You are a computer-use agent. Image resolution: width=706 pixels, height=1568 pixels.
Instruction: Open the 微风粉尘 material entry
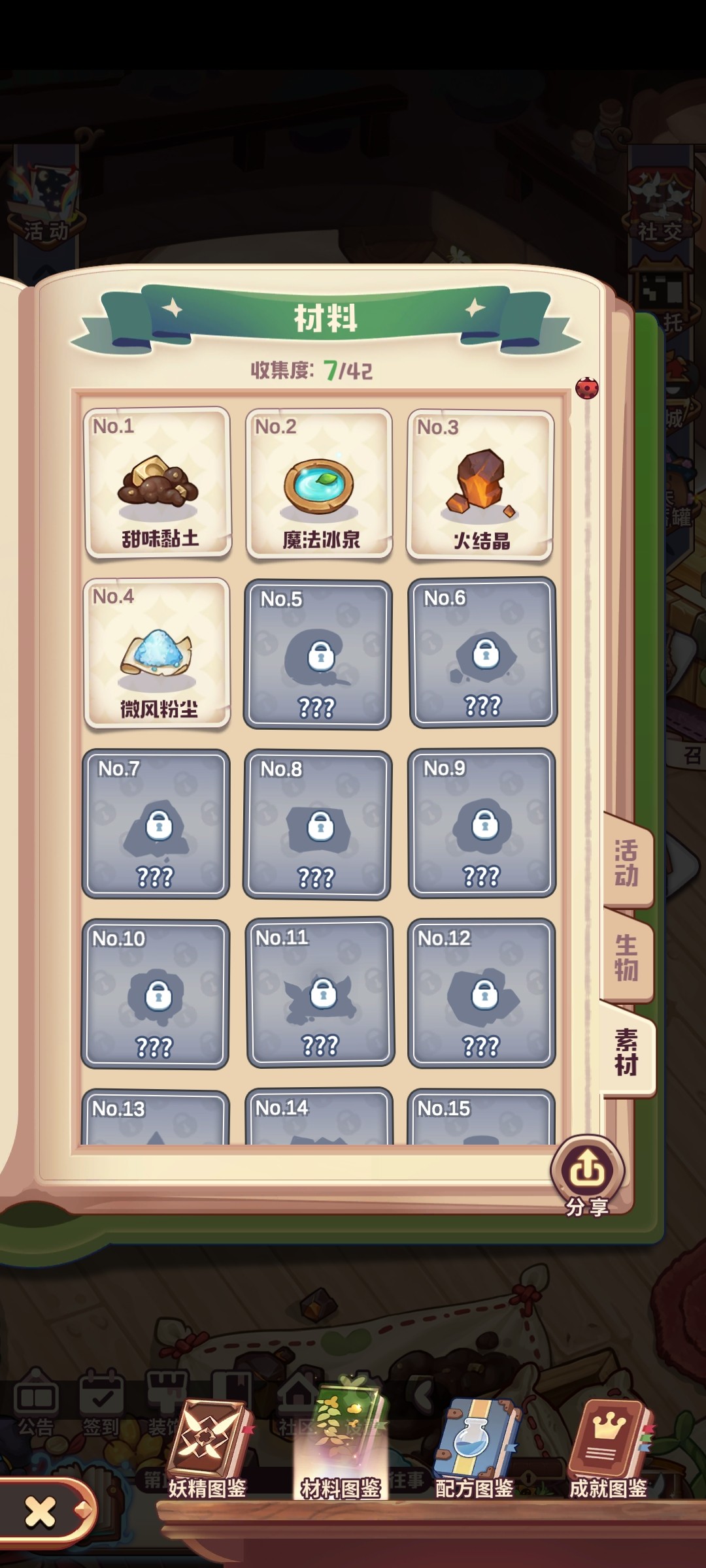(157, 653)
